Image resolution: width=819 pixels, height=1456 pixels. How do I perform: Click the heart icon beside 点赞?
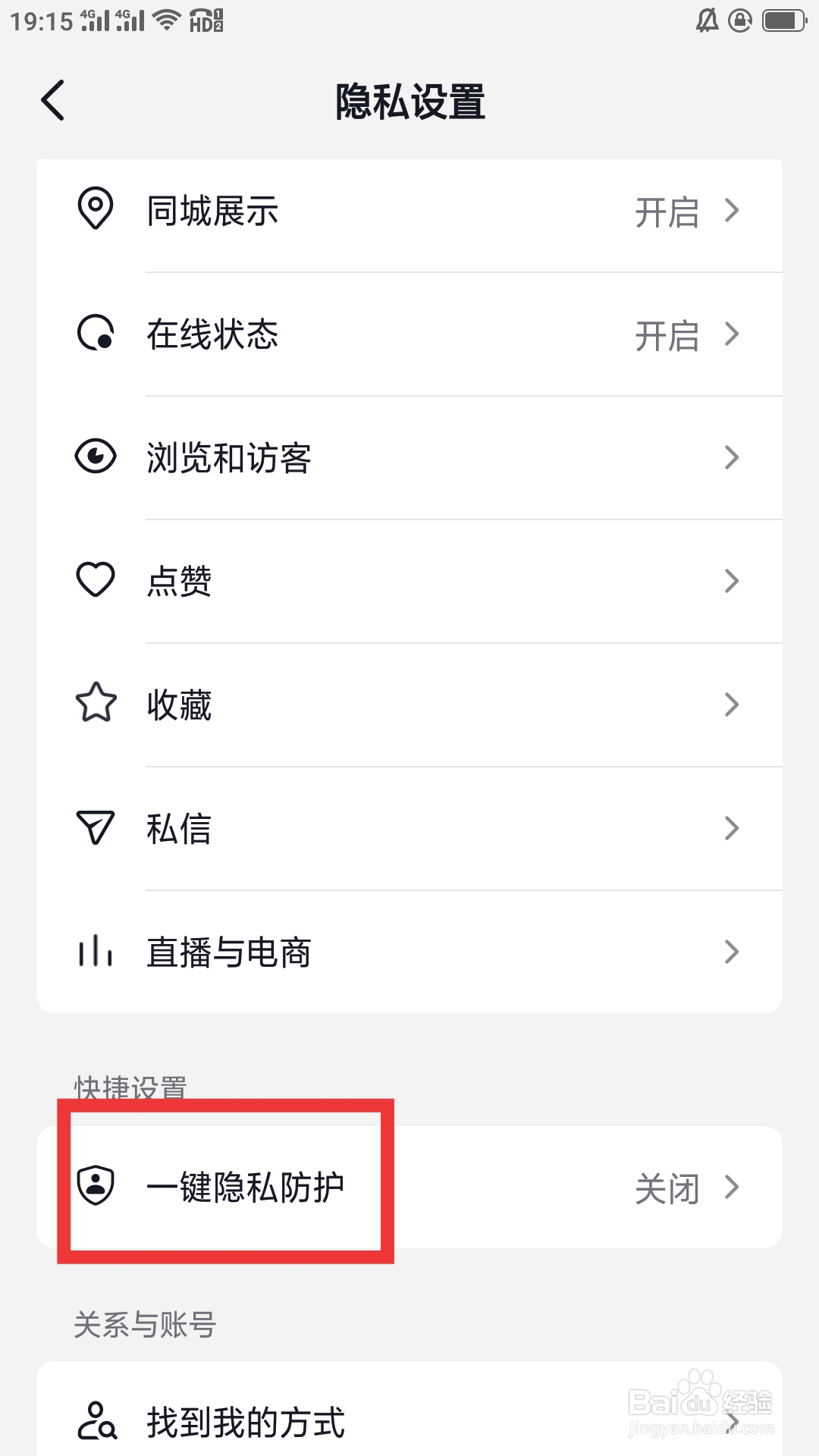click(x=95, y=580)
